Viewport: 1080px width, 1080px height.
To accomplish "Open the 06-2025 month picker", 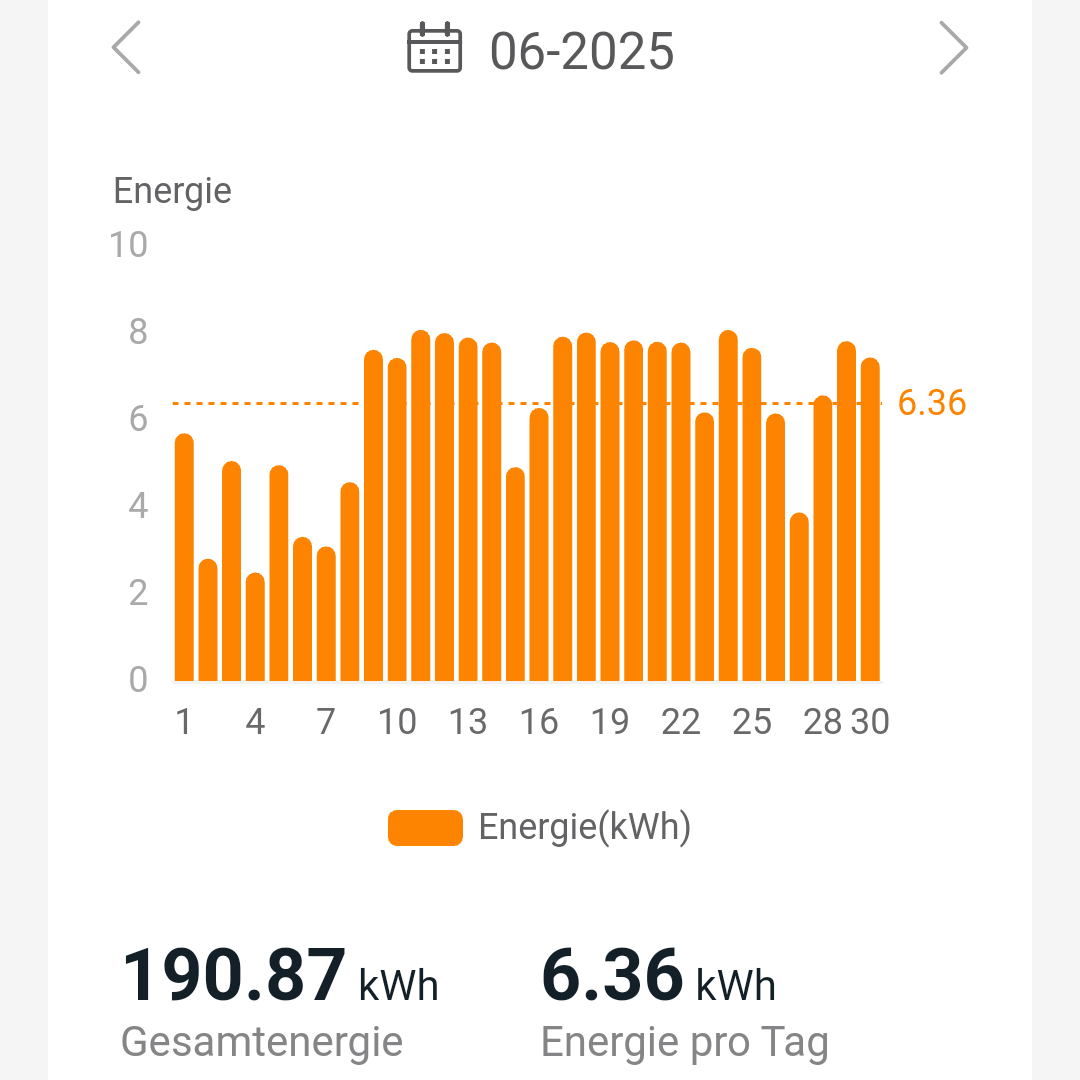I will pyautogui.click(x=541, y=50).
